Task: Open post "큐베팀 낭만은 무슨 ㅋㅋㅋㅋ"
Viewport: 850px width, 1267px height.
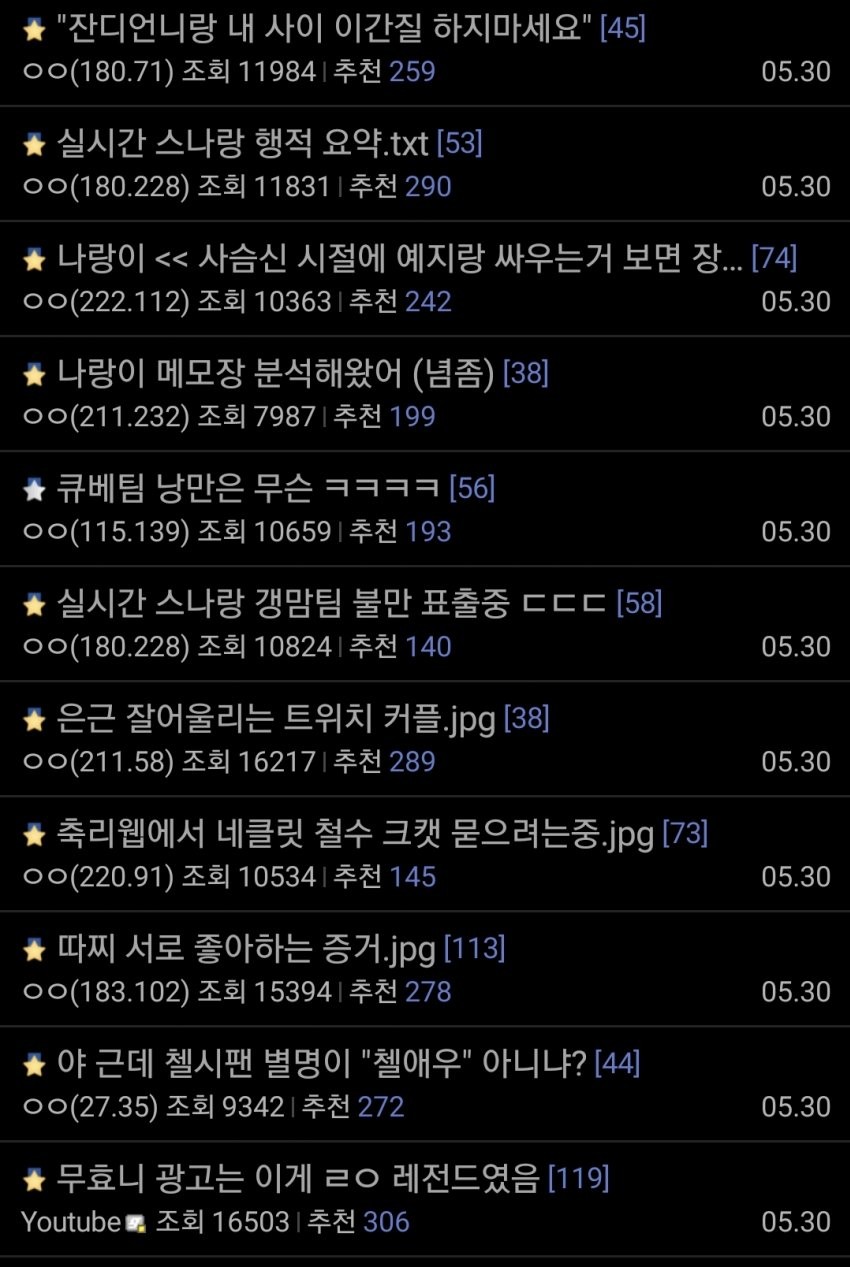Action: coord(249,489)
